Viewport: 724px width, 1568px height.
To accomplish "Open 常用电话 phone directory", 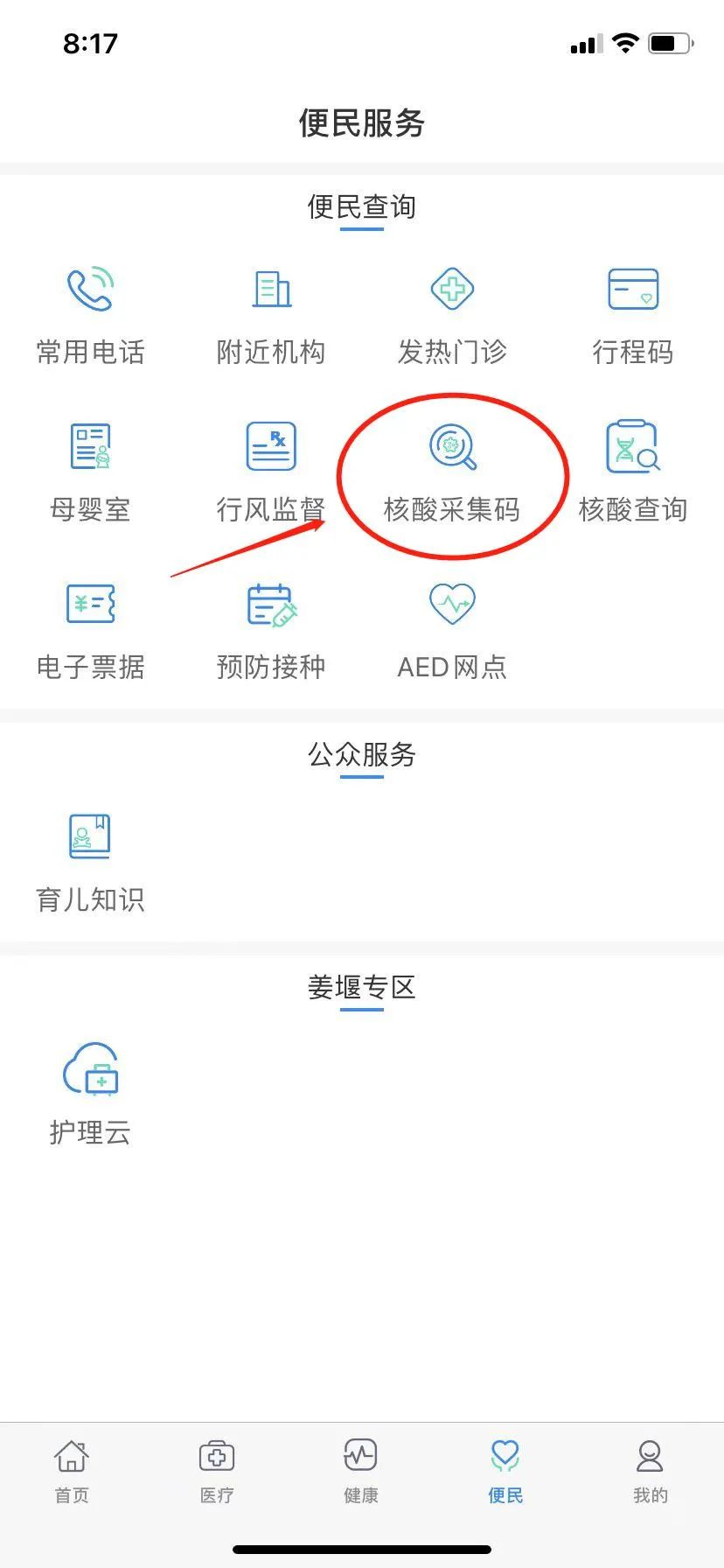I will pyautogui.click(x=90, y=315).
